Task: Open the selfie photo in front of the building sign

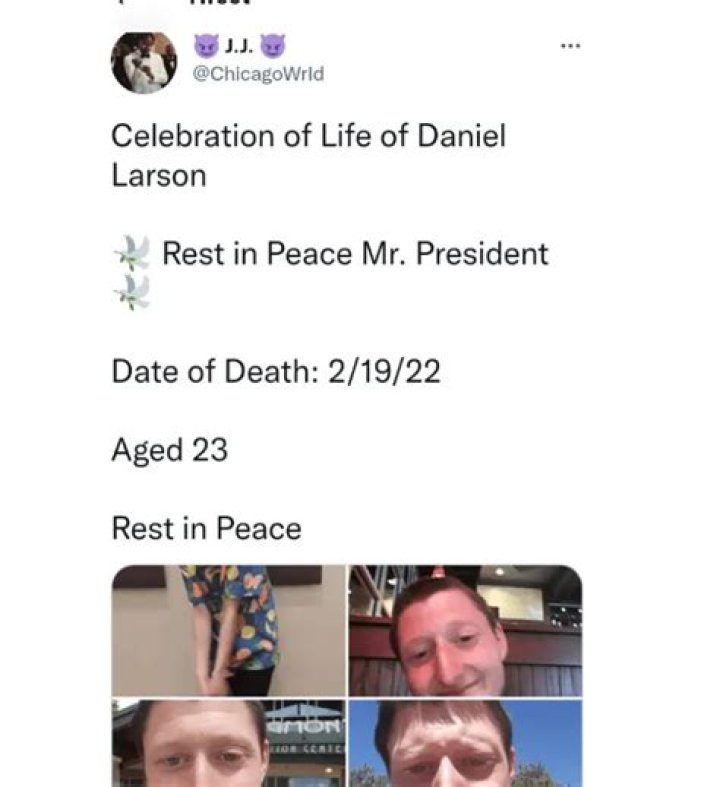Action: tap(229, 743)
